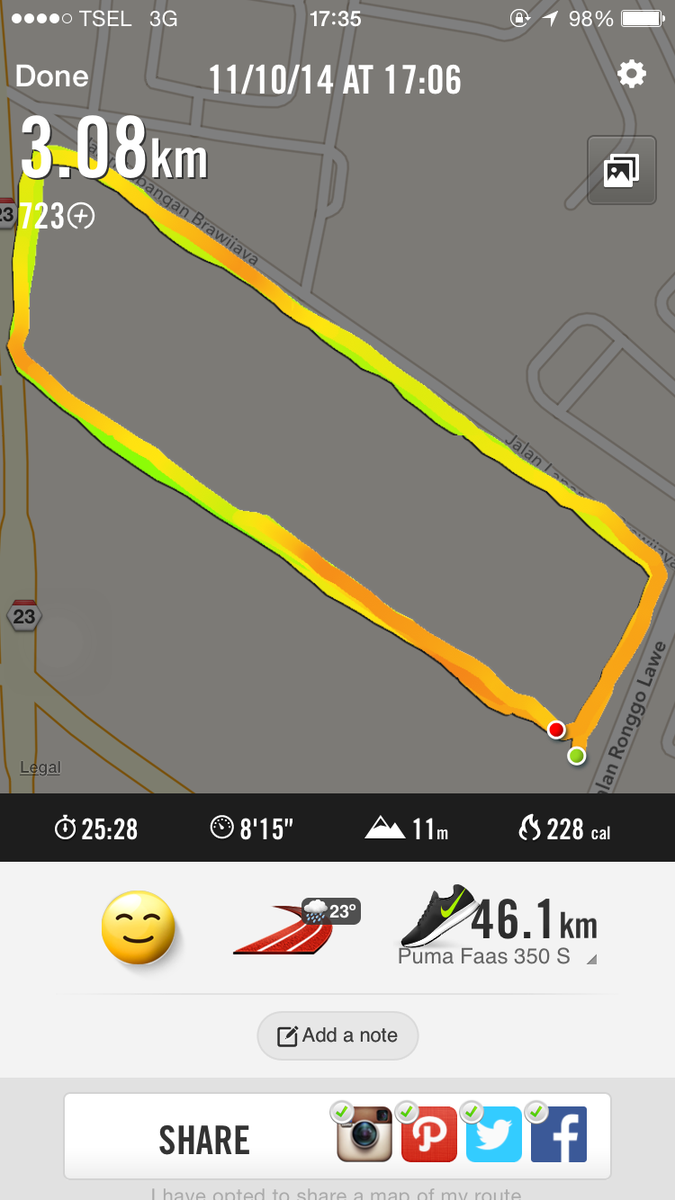This screenshot has height=1200, width=675.
Task: Open the photo gallery icon on map
Action: click(621, 170)
